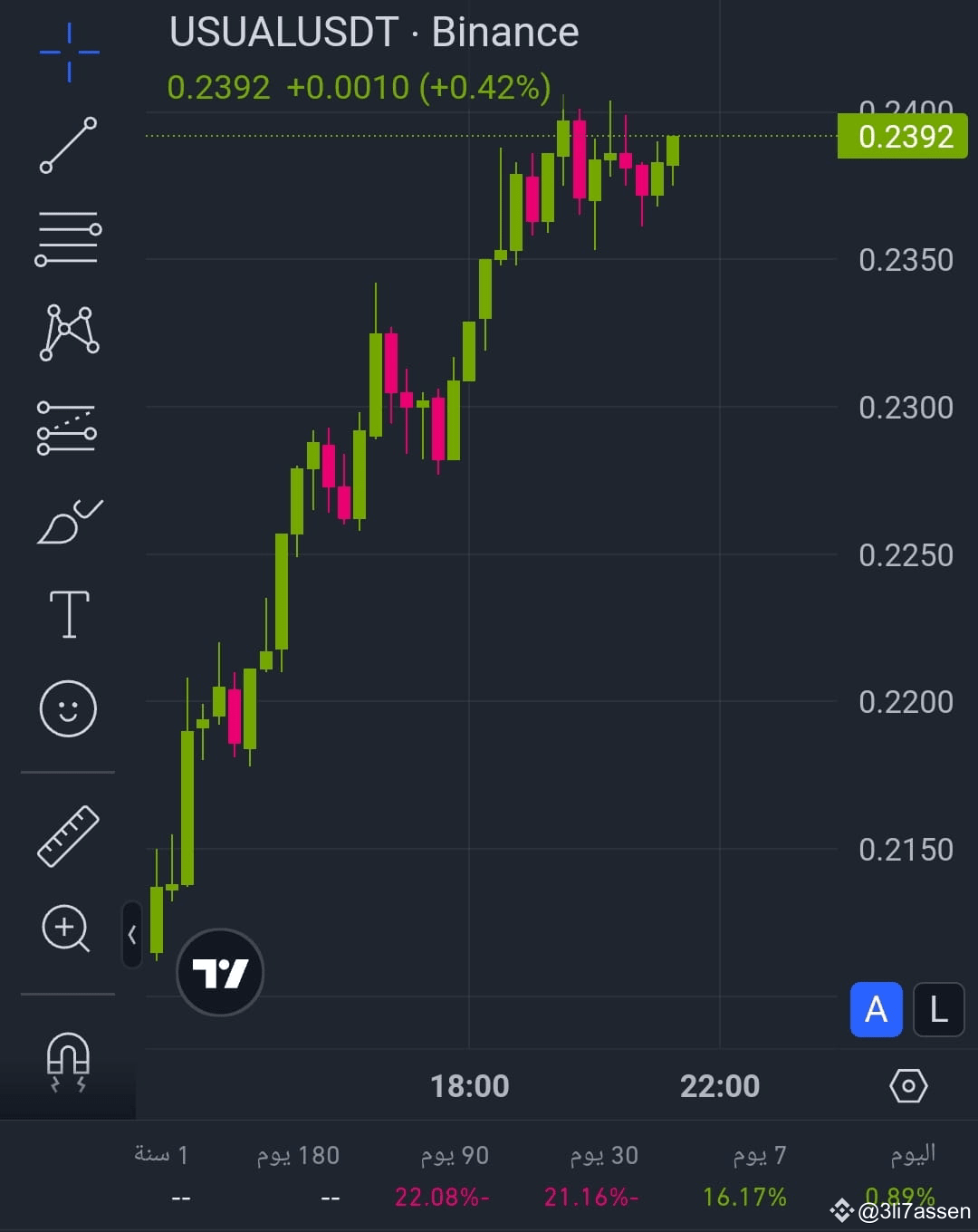
Task: Open the emoji sticker tool
Action: (x=67, y=709)
